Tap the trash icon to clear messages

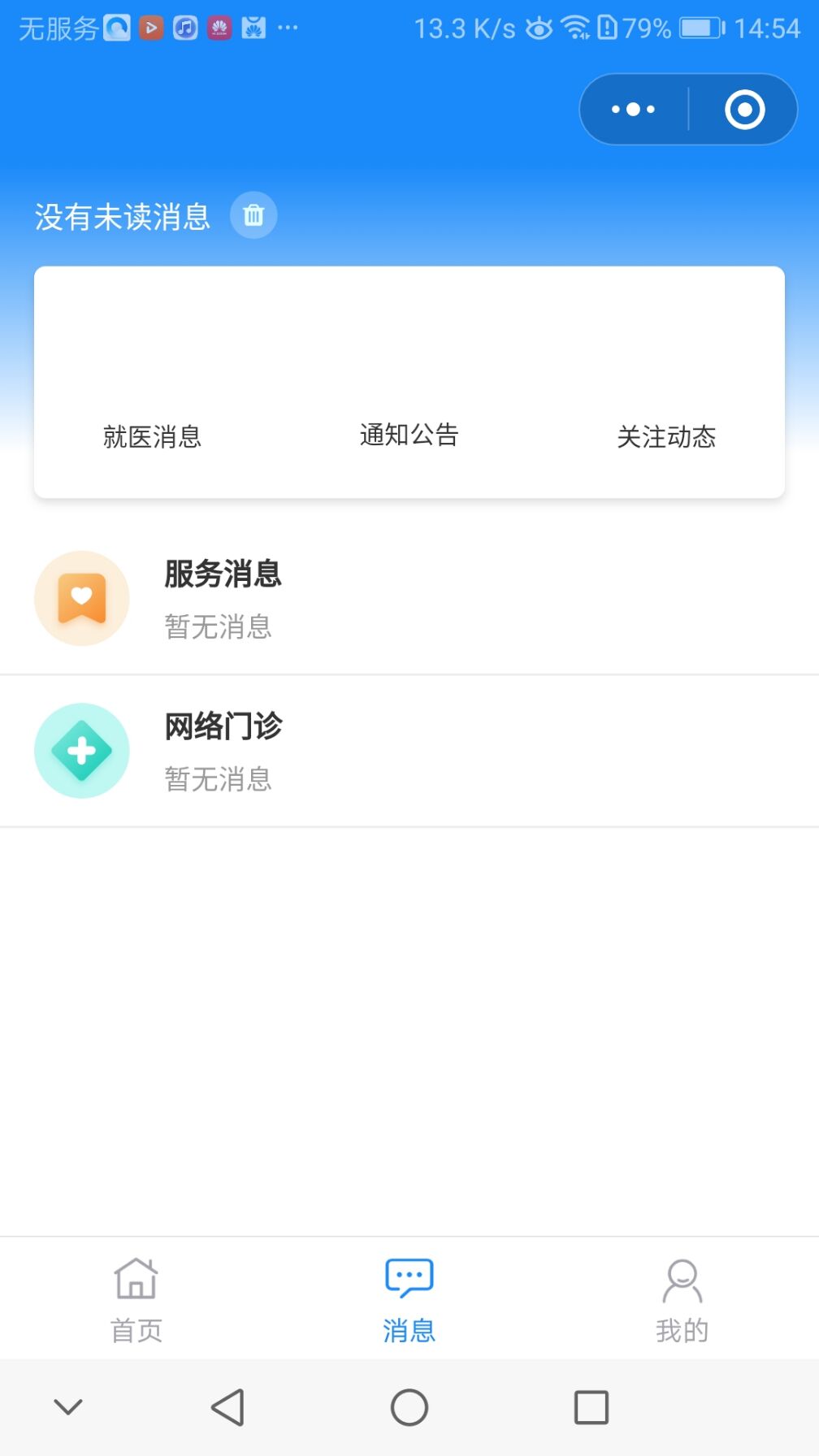[x=253, y=215]
